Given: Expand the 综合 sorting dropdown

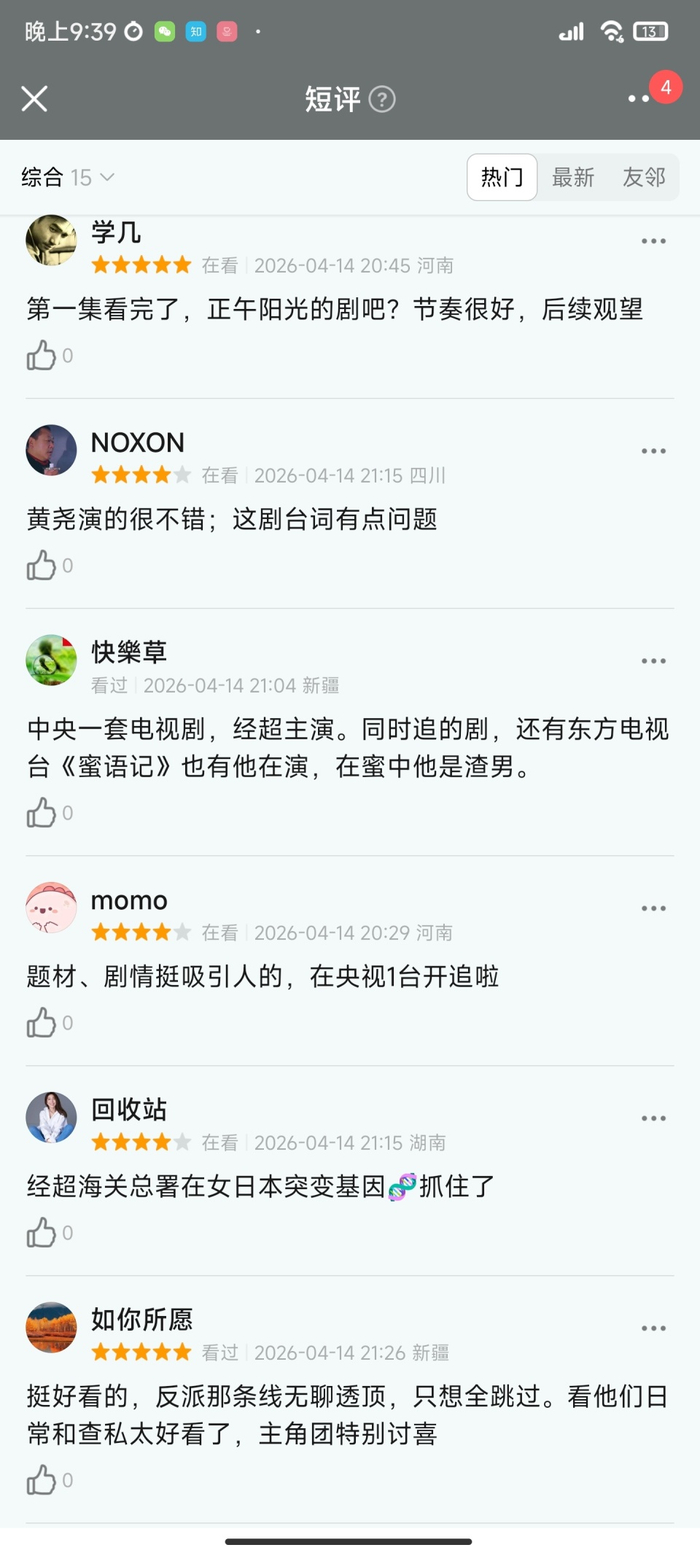Looking at the screenshot, I should pos(68,177).
